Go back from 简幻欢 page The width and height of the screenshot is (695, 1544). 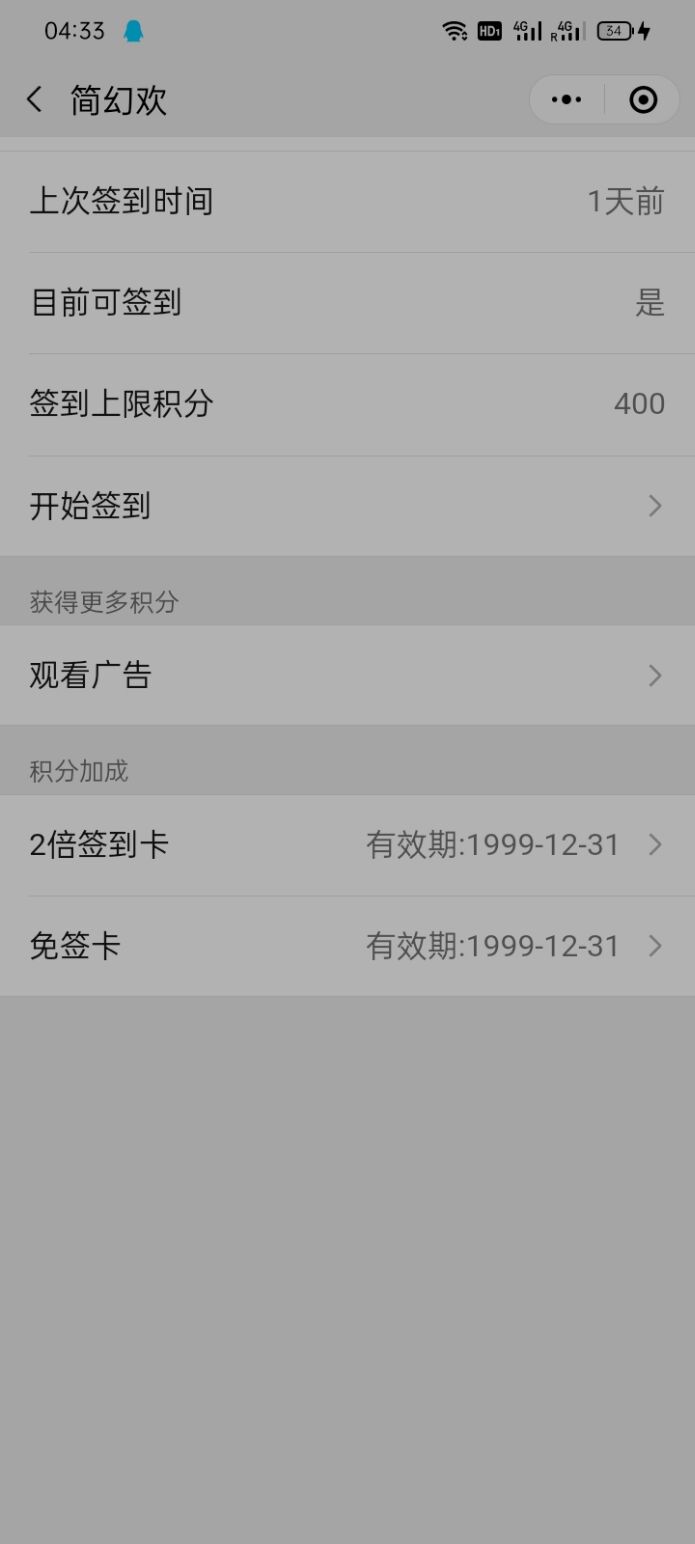(35, 100)
